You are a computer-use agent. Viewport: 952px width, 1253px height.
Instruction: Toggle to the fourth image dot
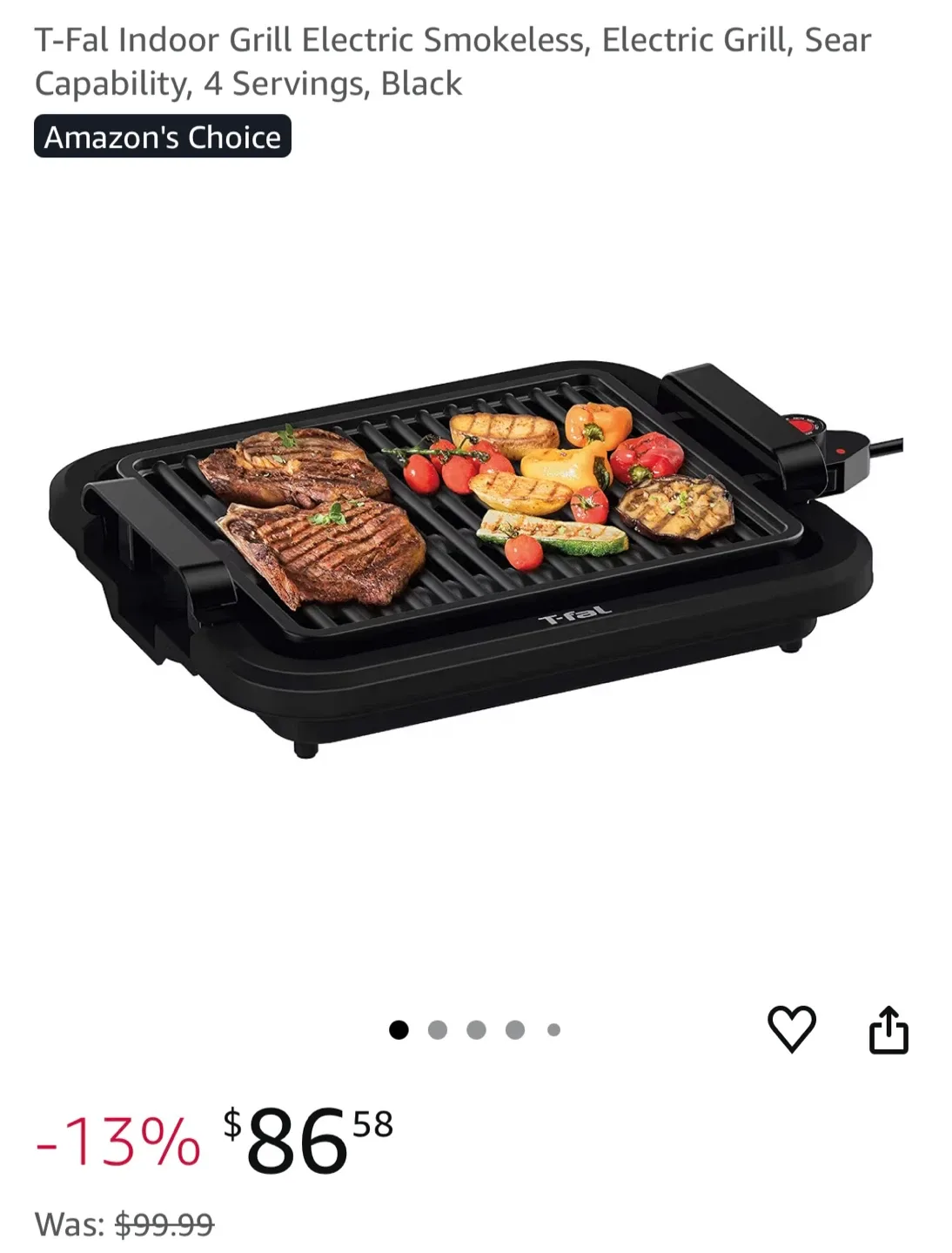tap(514, 1029)
